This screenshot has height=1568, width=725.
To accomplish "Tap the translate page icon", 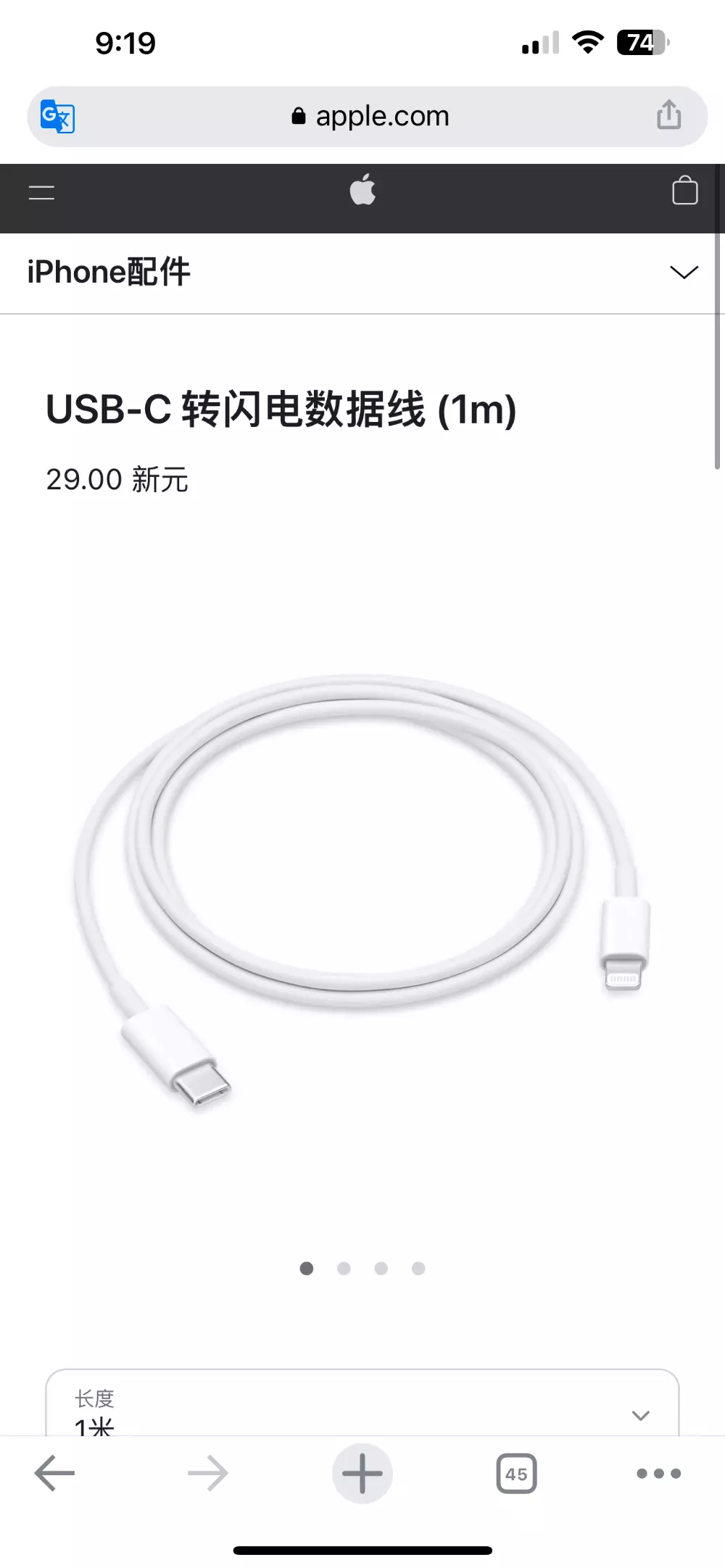I will click(x=57, y=116).
